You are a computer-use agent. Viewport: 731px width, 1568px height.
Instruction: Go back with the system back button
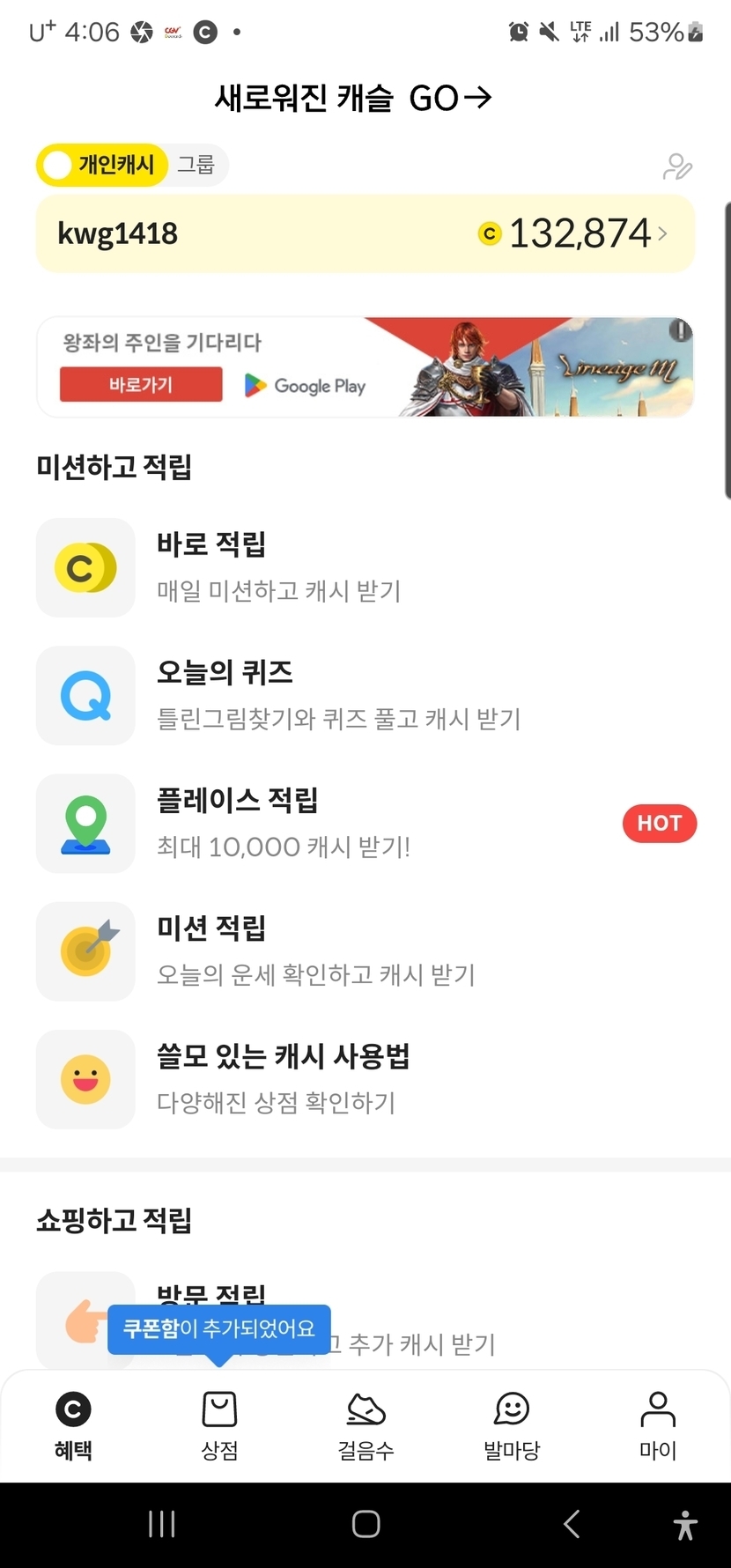click(572, 1524)
